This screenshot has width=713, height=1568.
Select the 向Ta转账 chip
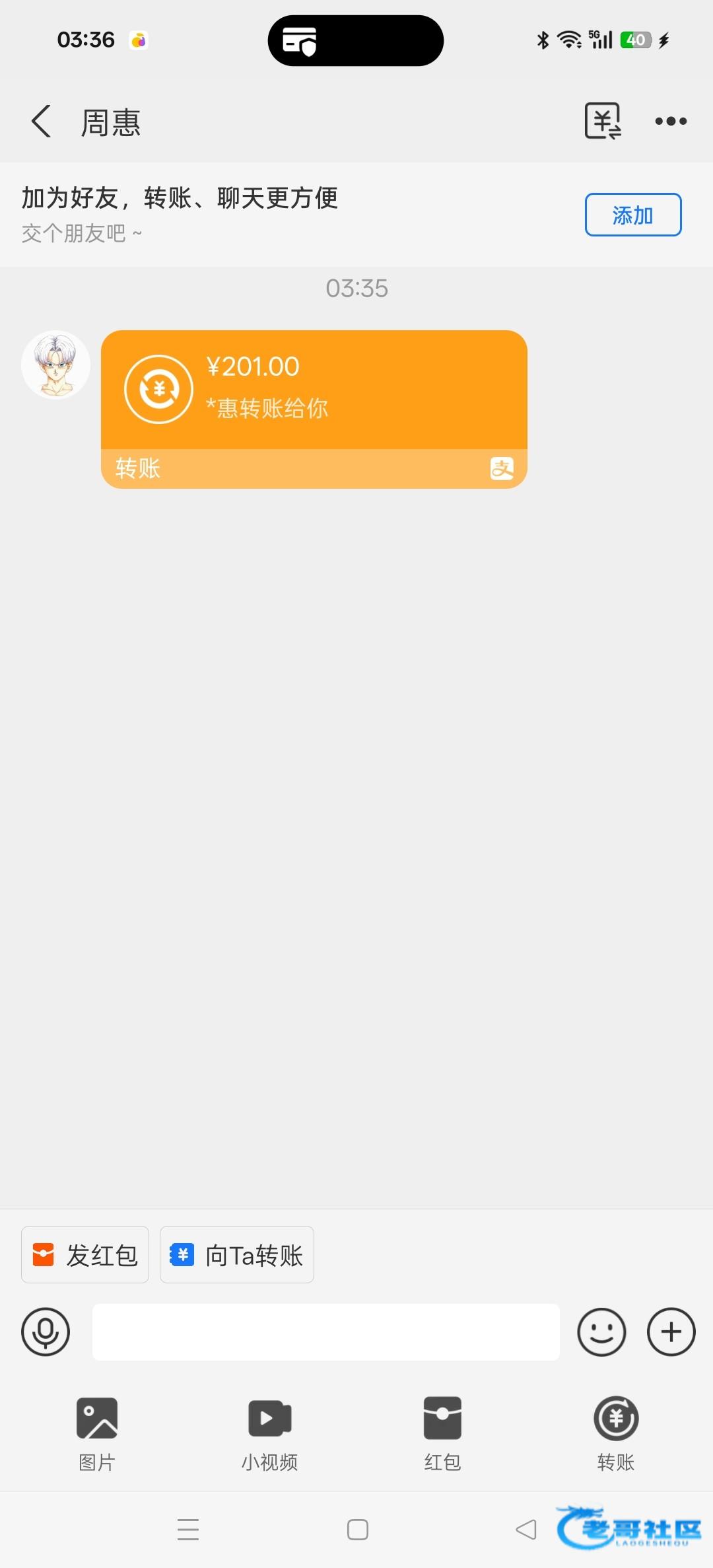(236, 1255)
